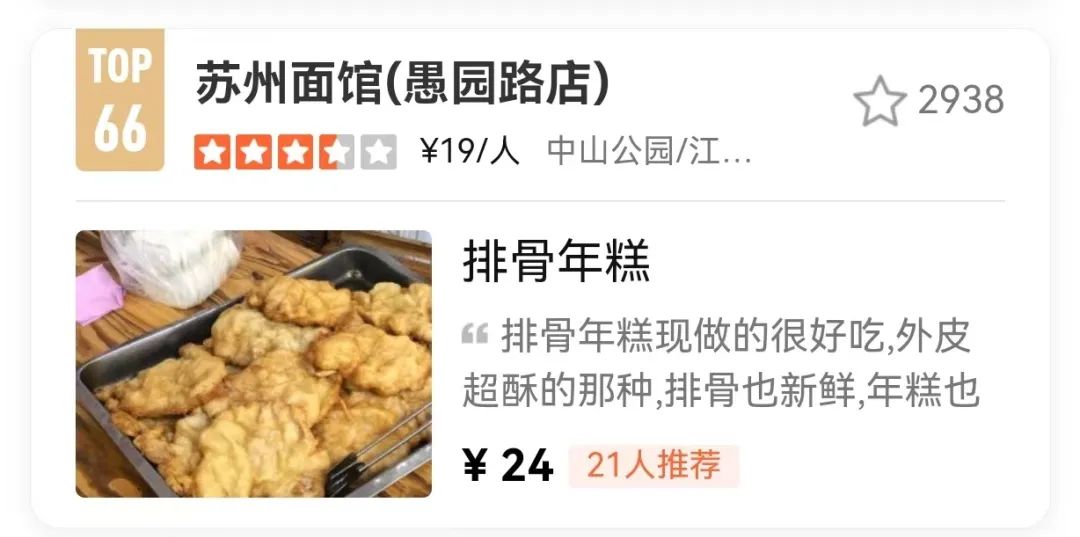View the 排骨年糕 recommended dish details

[556, 263]
